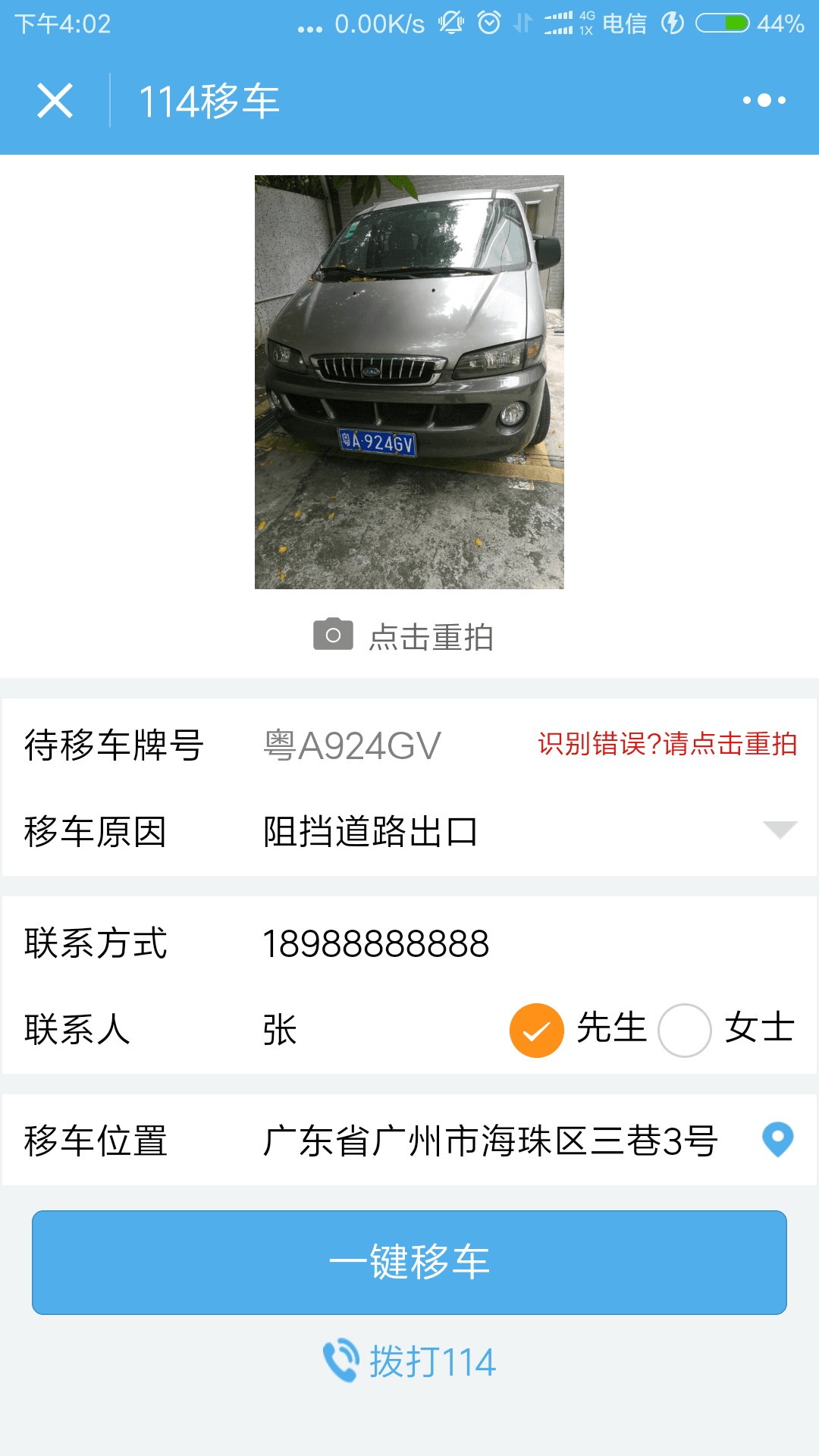
Task: Call the hotline via 拨打114
Action: pos(409,1361)
